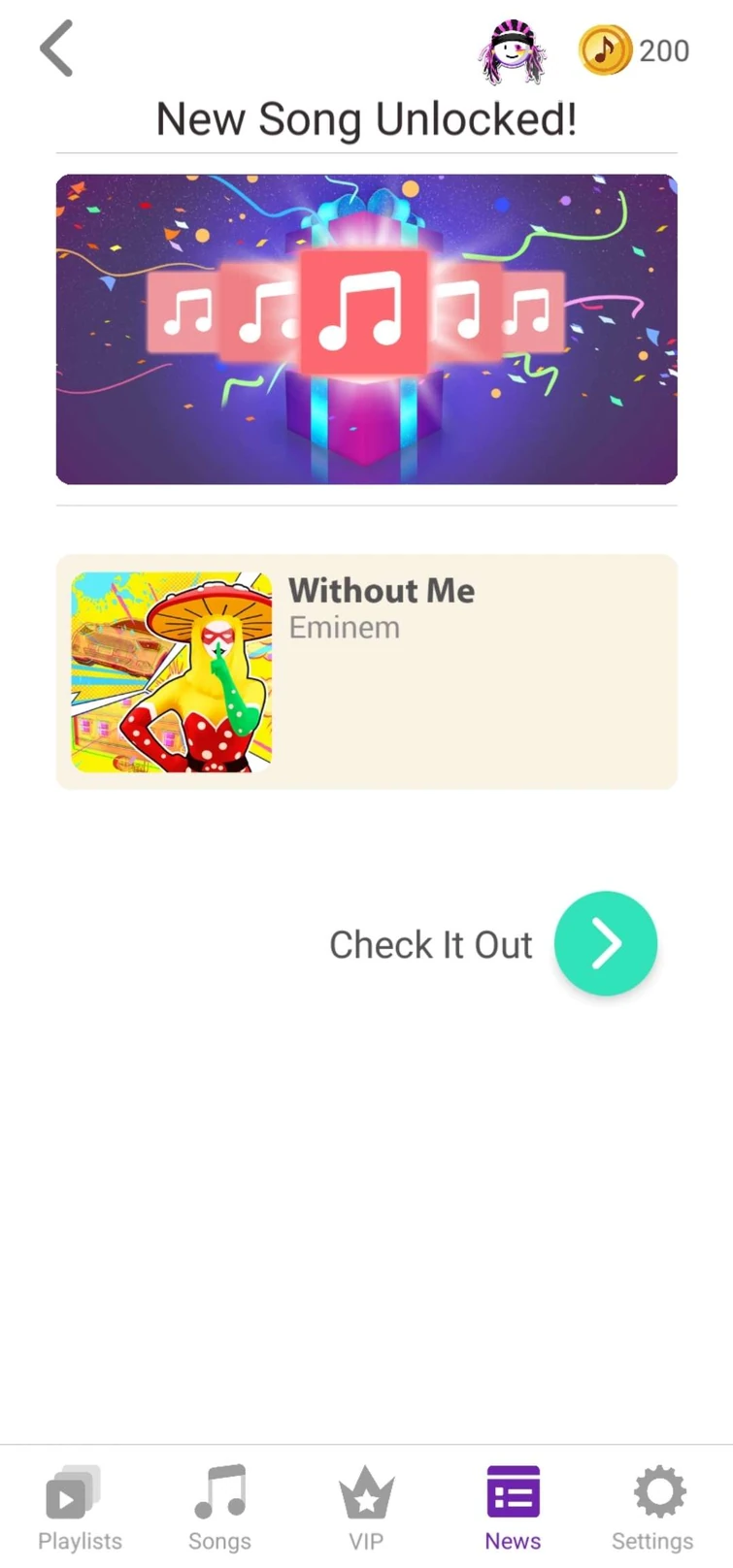Tap the gift unlock banner image
This screenshot has height=1568, width=733.
tap(366, 328)
